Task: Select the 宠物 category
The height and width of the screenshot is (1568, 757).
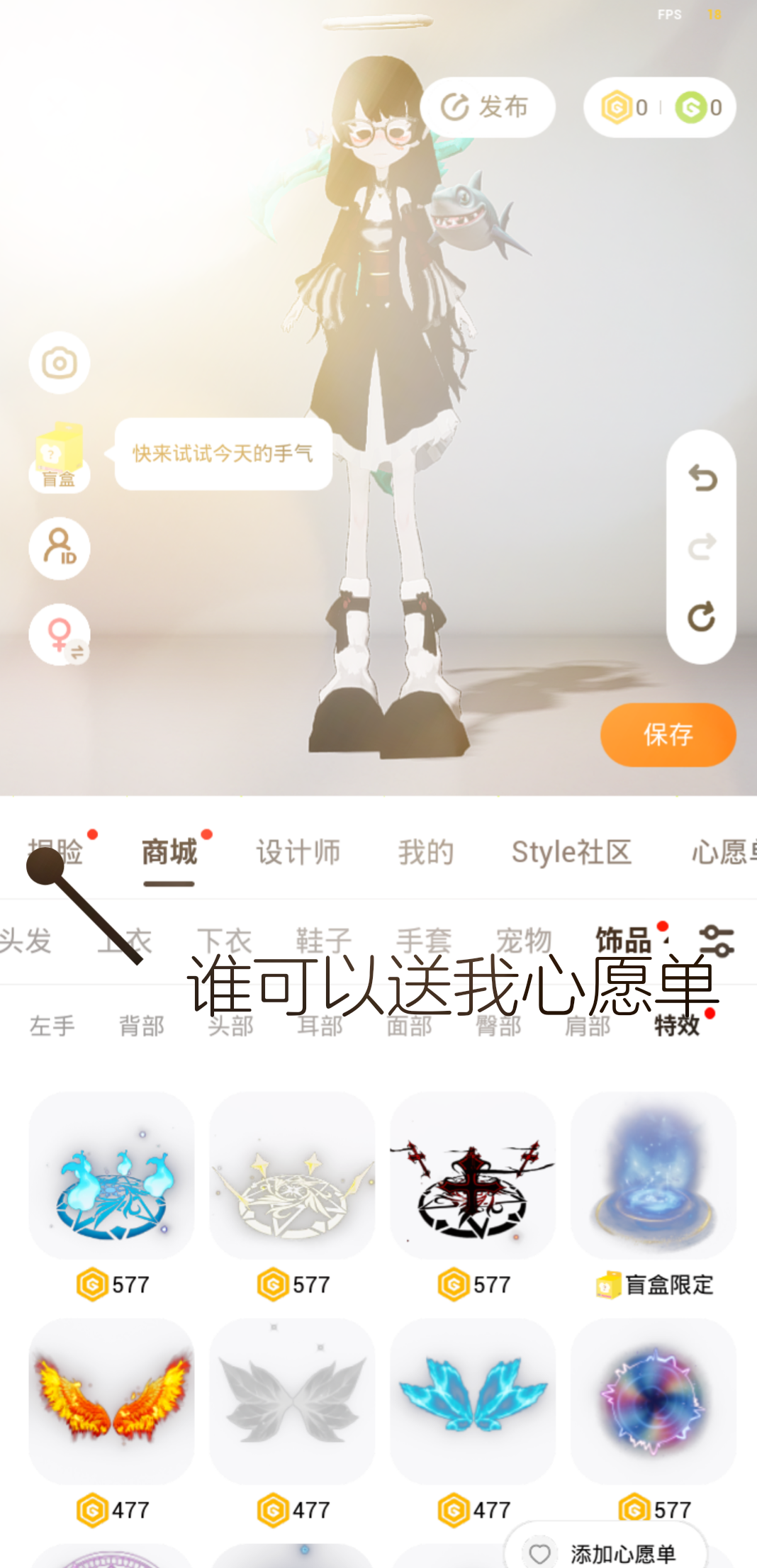Action: pos(524,941)
